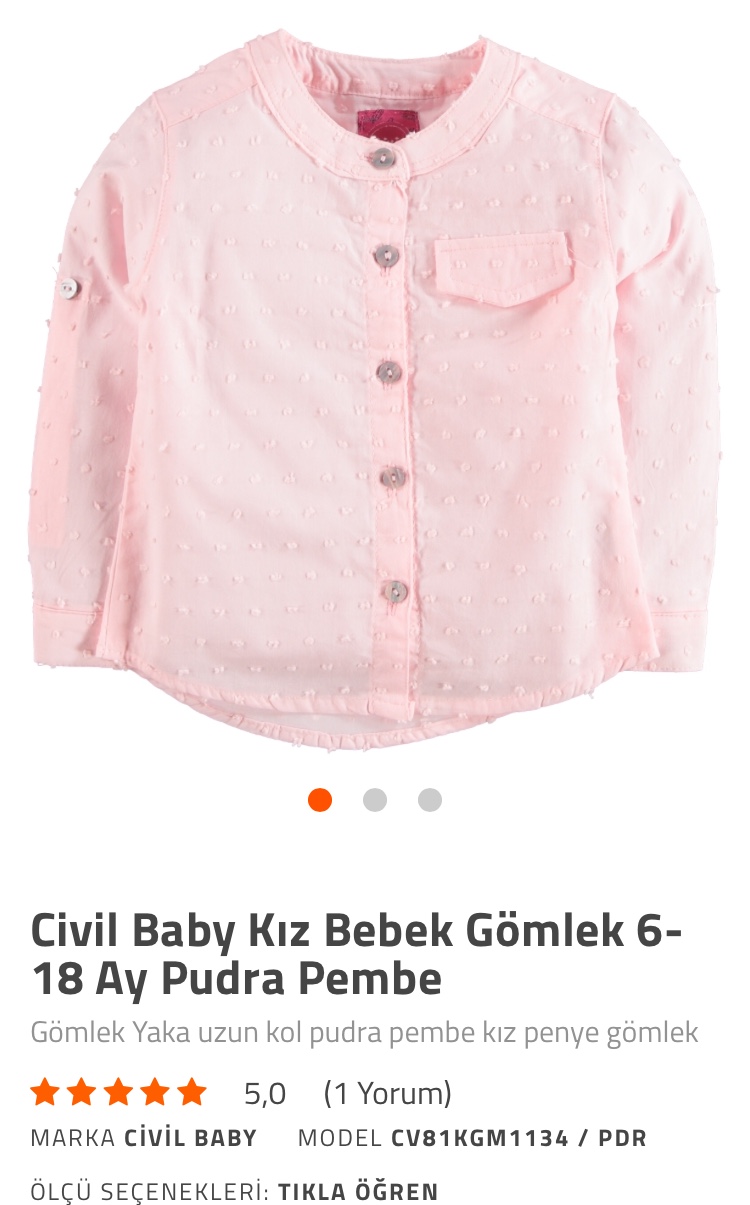
Task: Open the pink shirt product image
Action: point(375,380)
